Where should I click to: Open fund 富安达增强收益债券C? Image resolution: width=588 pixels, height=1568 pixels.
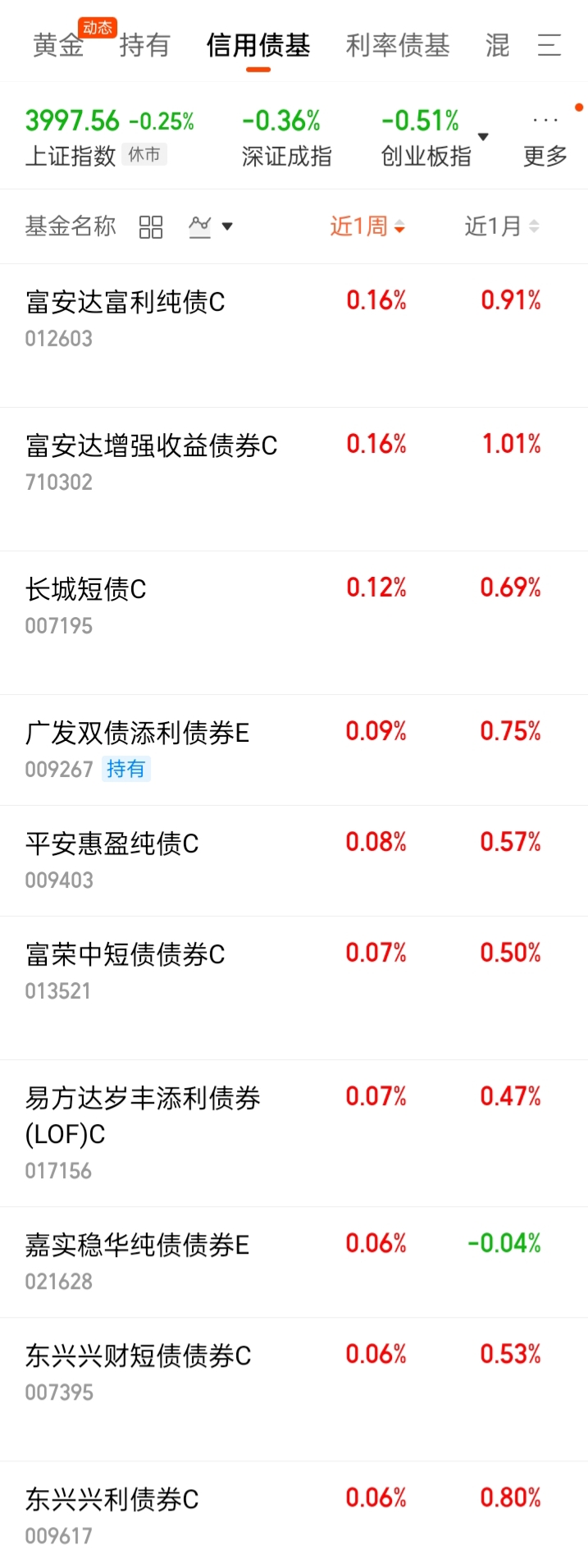[x=294, y=479]
